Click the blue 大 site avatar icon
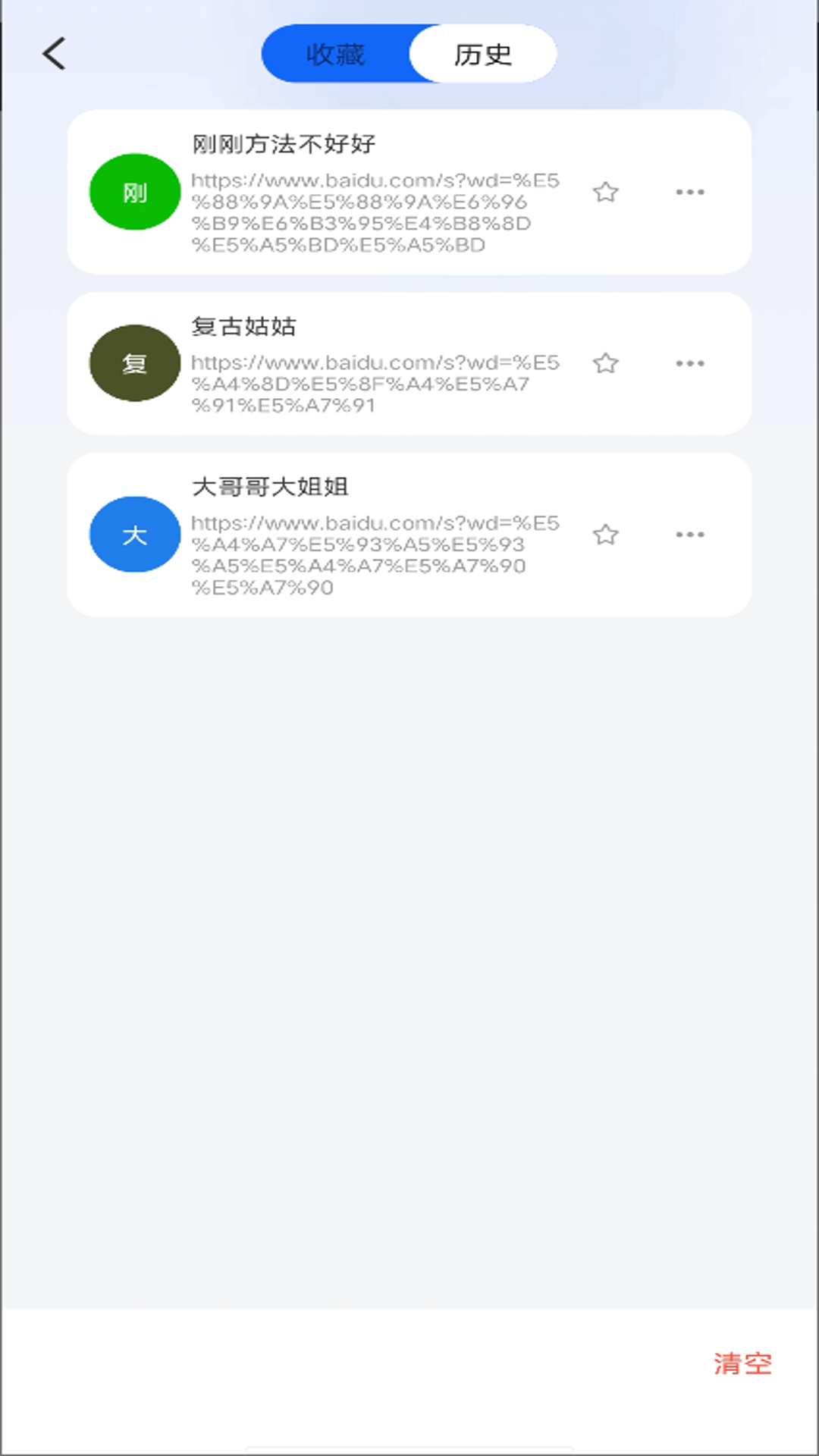The height and width of the screenshot is (1456, 819). 134,534
